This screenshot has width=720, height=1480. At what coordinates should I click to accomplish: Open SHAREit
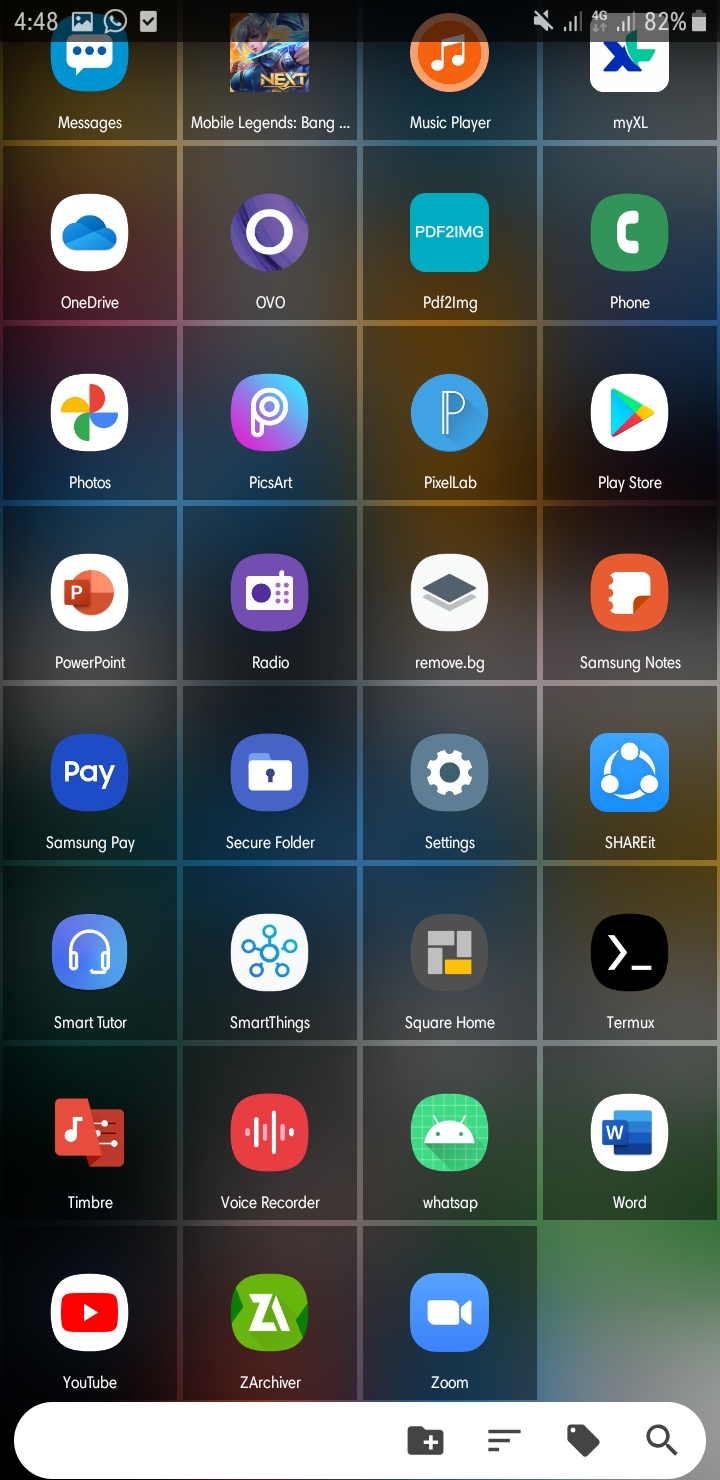(630, 772)
